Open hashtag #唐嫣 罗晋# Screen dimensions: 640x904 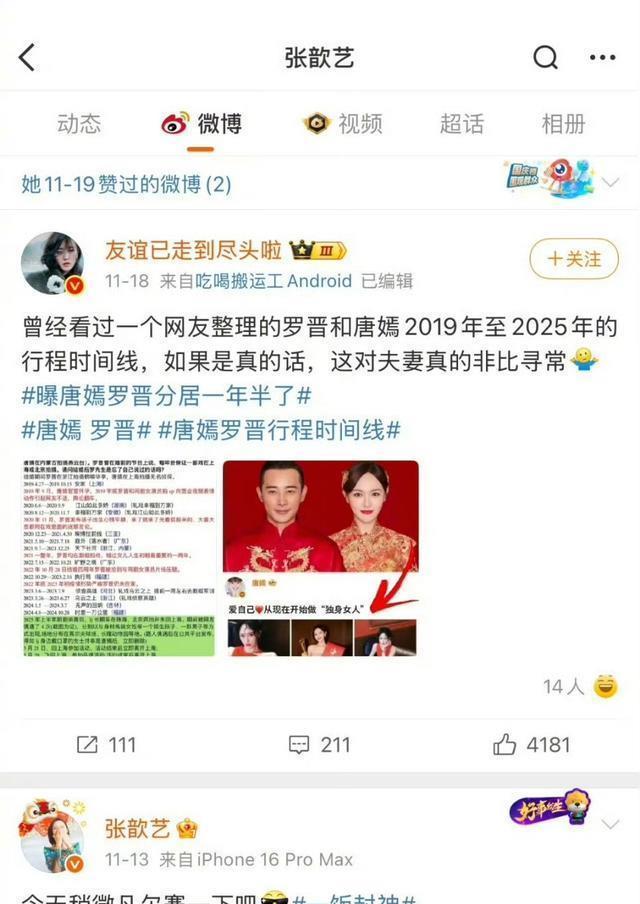click(86, 429)
